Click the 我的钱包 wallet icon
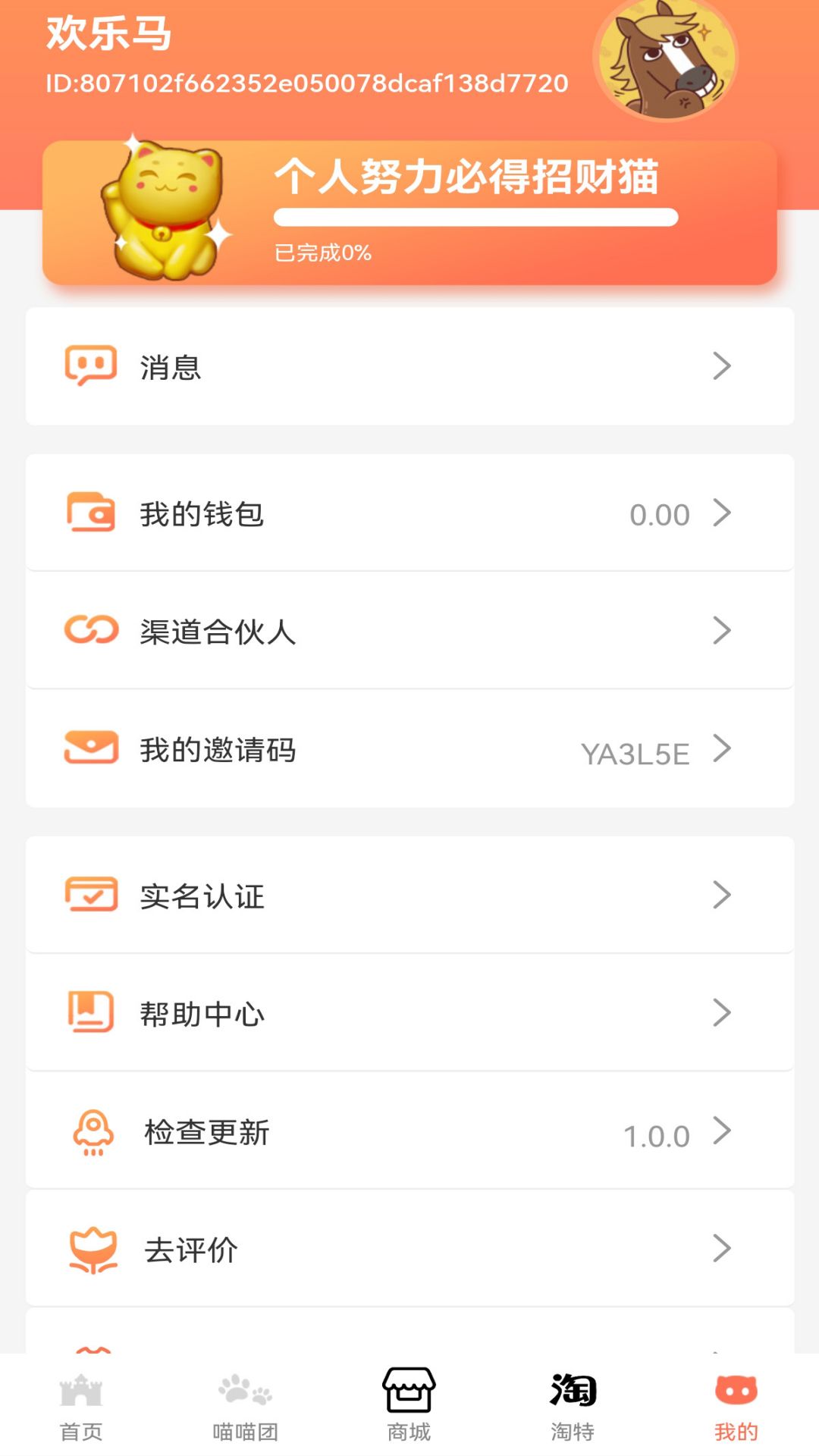The width and height of the screenshot is (819, 1456). tap(91, 513)
